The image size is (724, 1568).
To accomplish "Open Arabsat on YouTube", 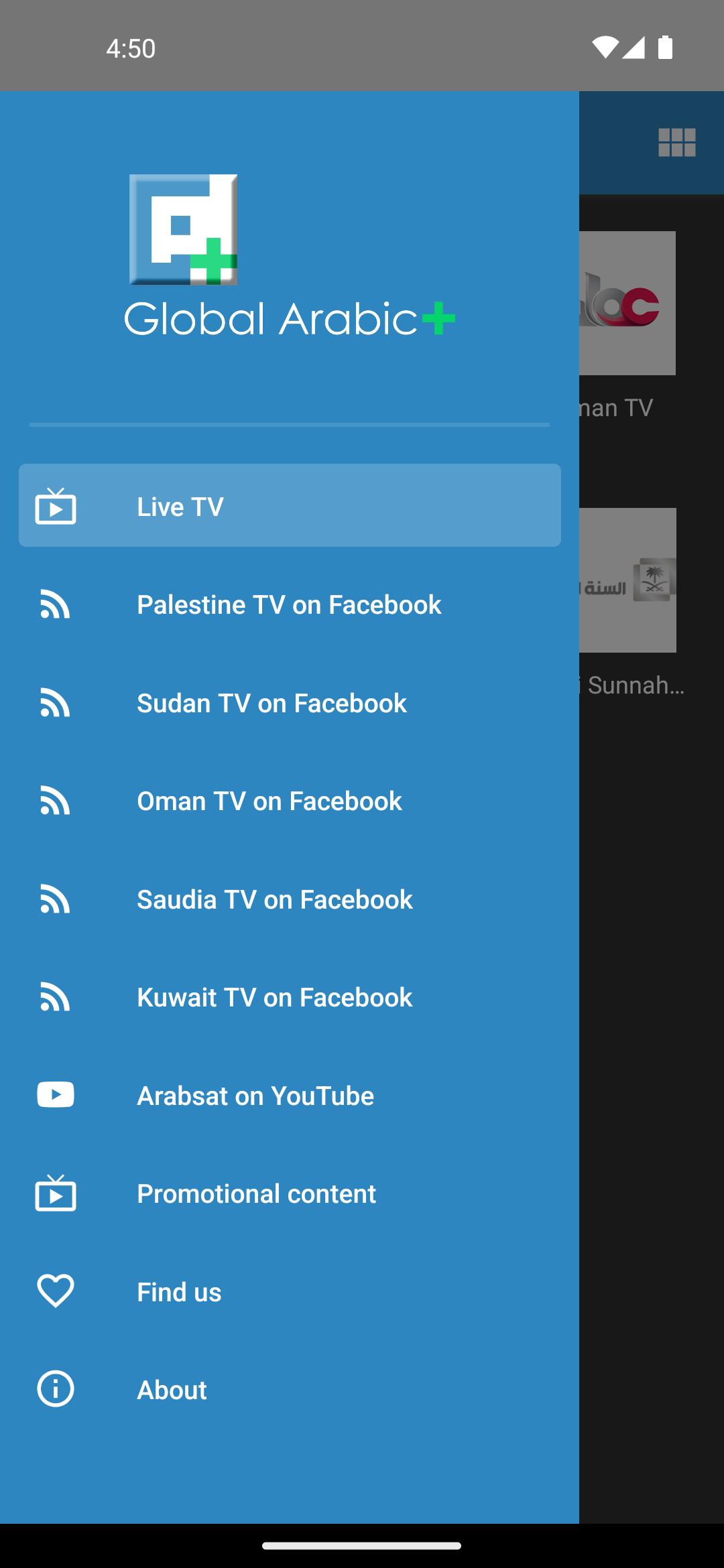I will tap(290, 1096).
